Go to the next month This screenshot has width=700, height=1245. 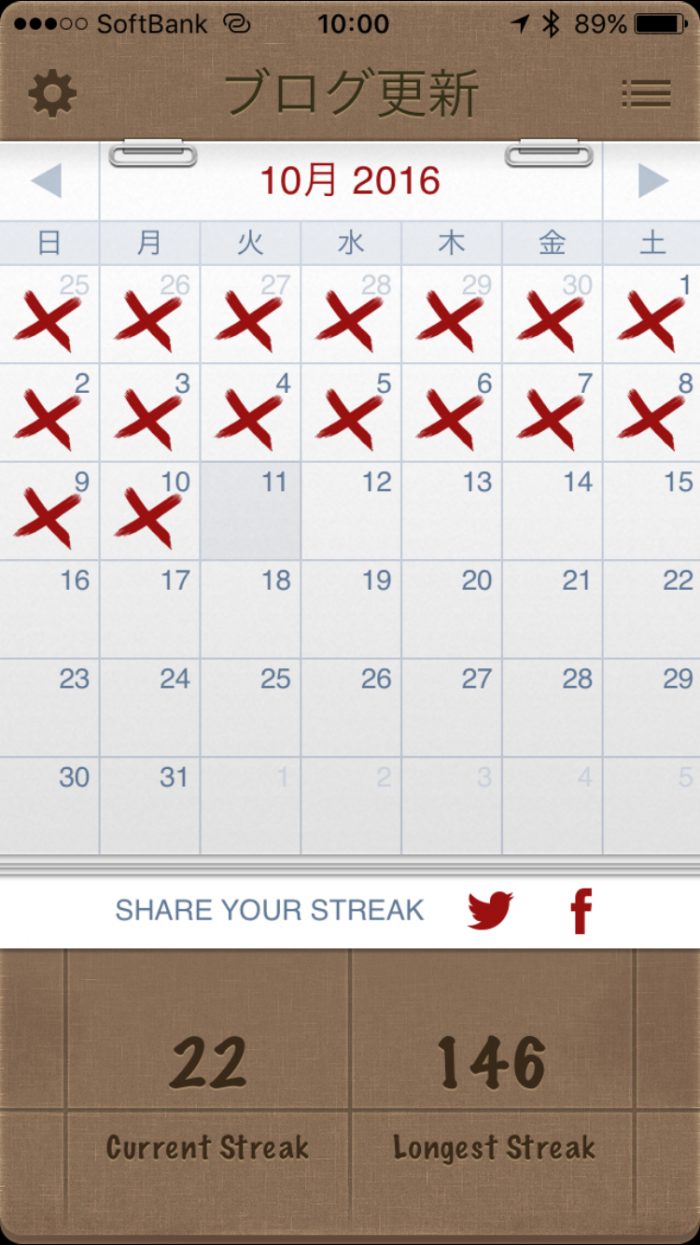(x=652, y=181)
